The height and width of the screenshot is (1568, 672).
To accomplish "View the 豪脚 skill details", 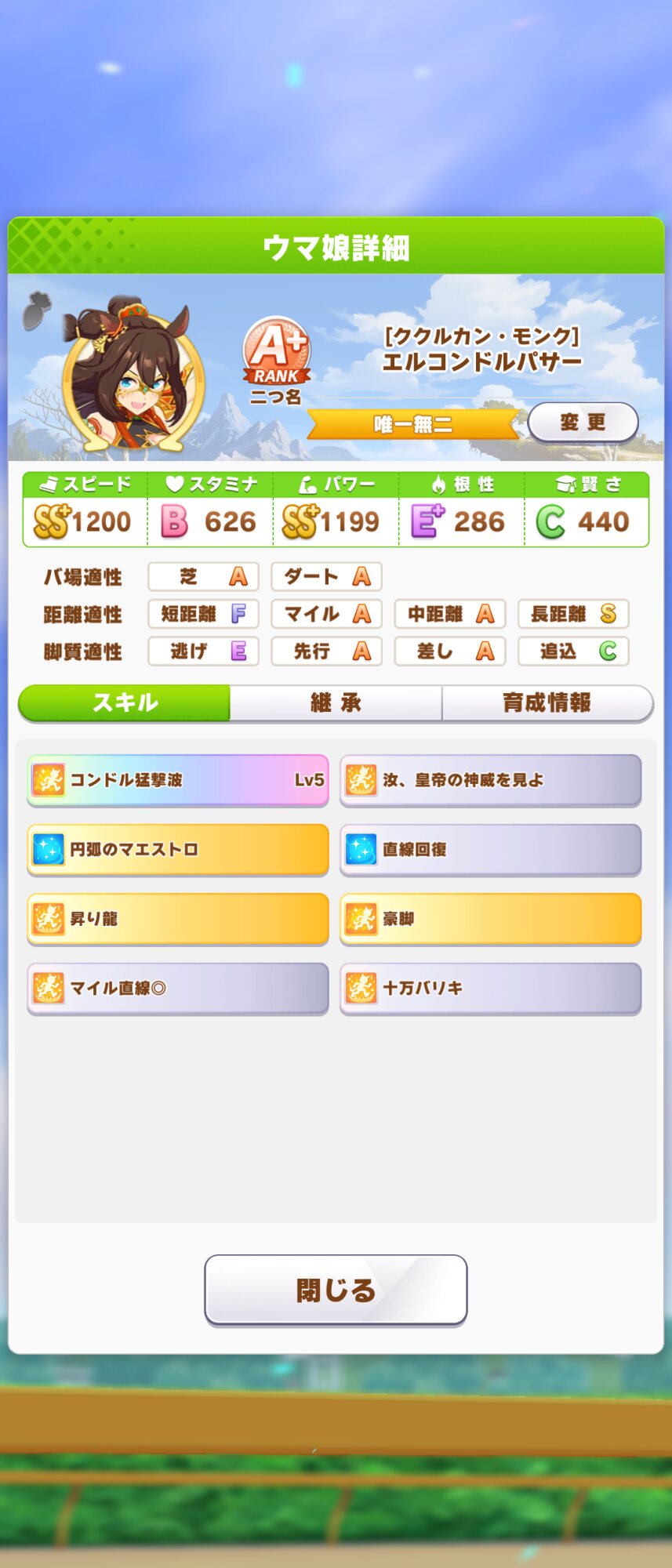I will coord(490,918).
